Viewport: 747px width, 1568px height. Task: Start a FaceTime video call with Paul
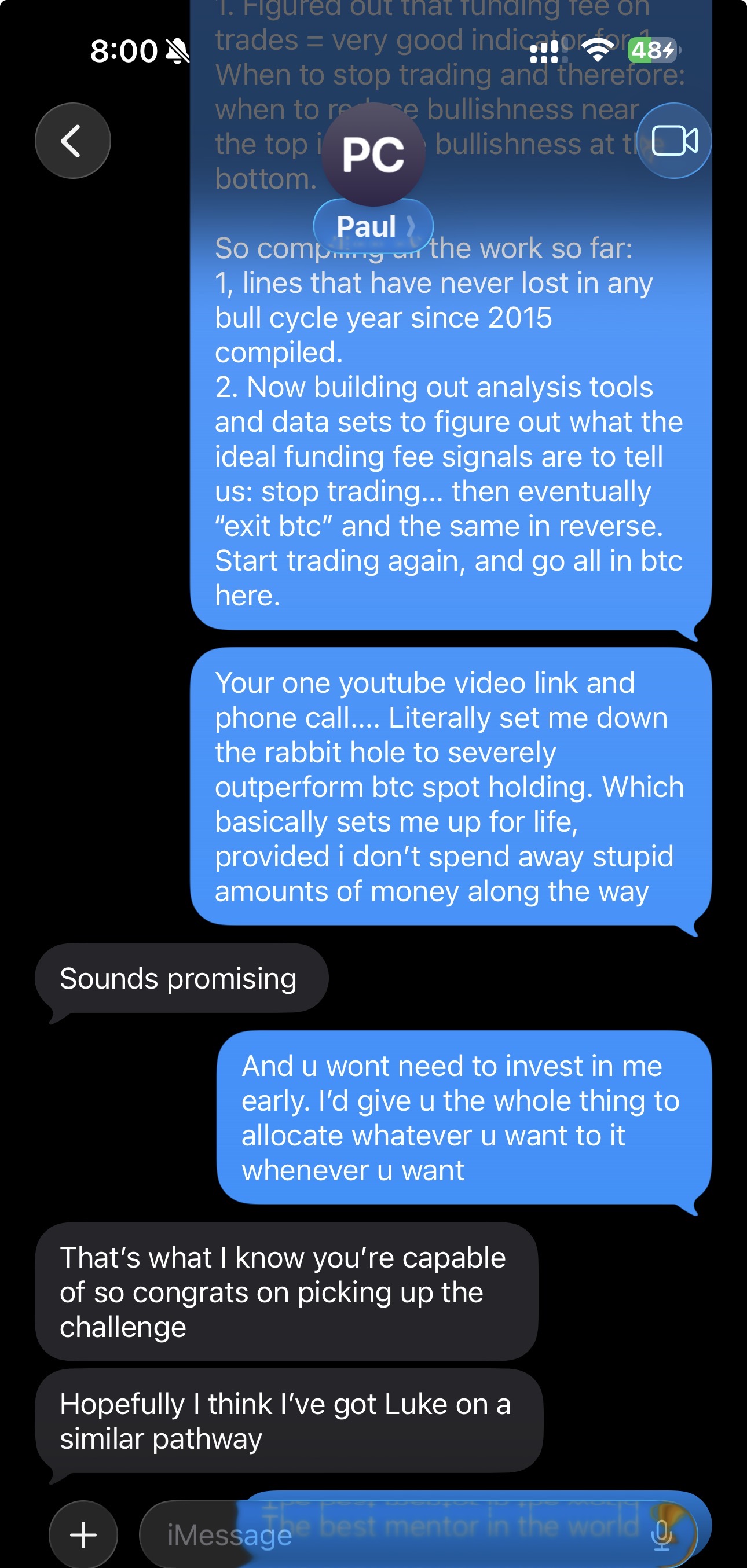(673, 140)
